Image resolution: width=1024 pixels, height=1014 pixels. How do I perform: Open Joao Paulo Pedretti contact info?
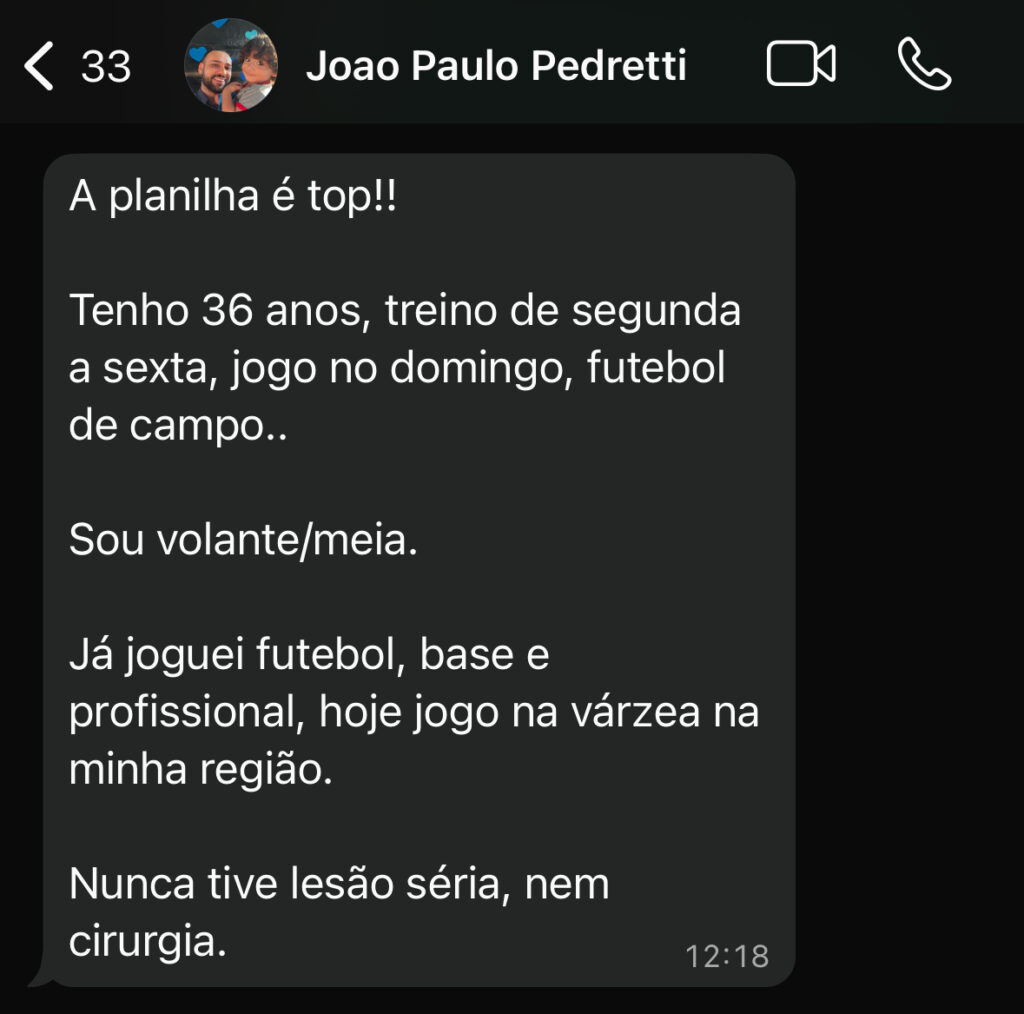pyautogui.click(x=496, y=66)
